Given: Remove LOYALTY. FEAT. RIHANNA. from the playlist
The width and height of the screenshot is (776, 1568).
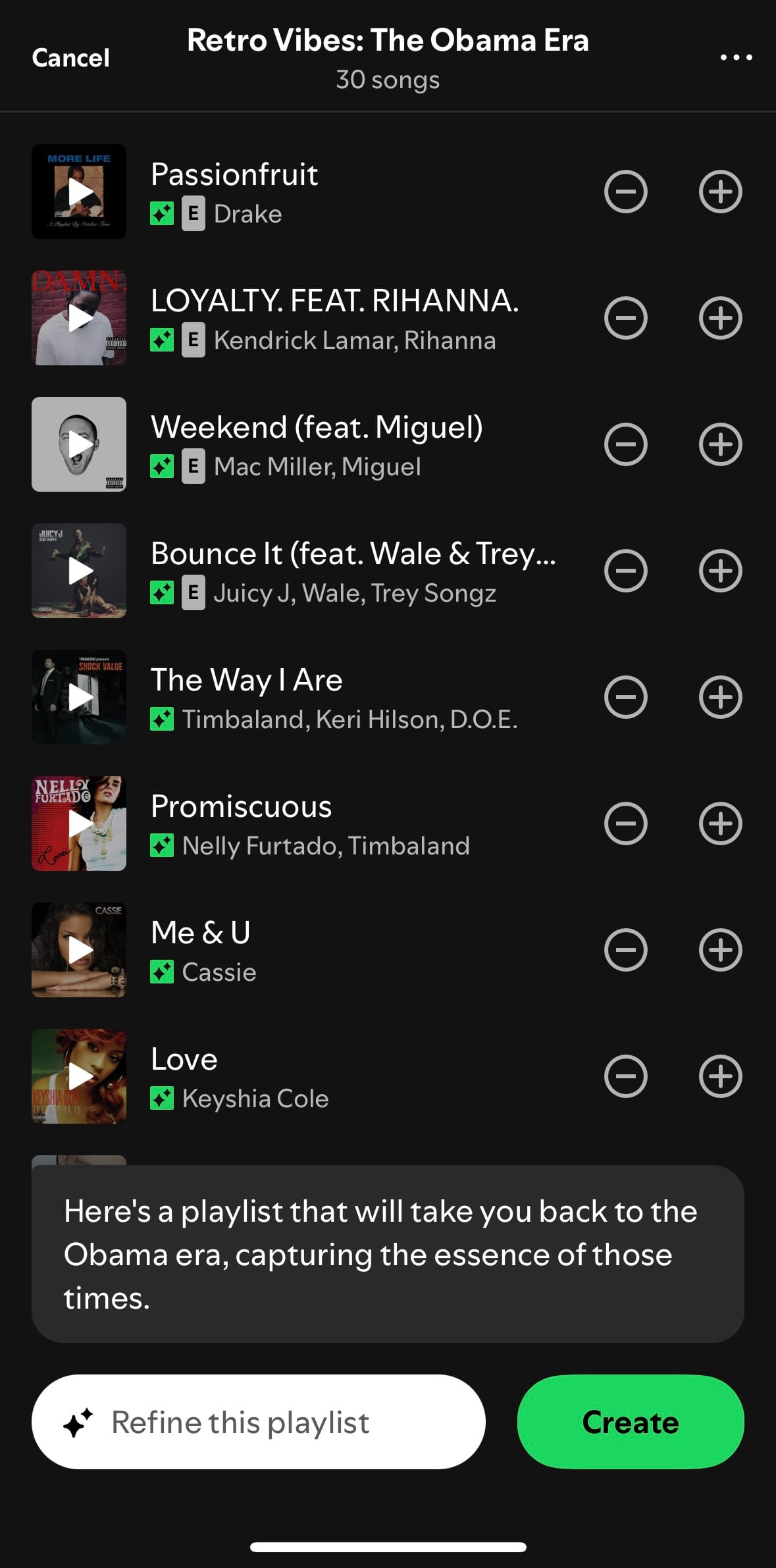Looking at the screenshot, I should click(x=625, y=318).
